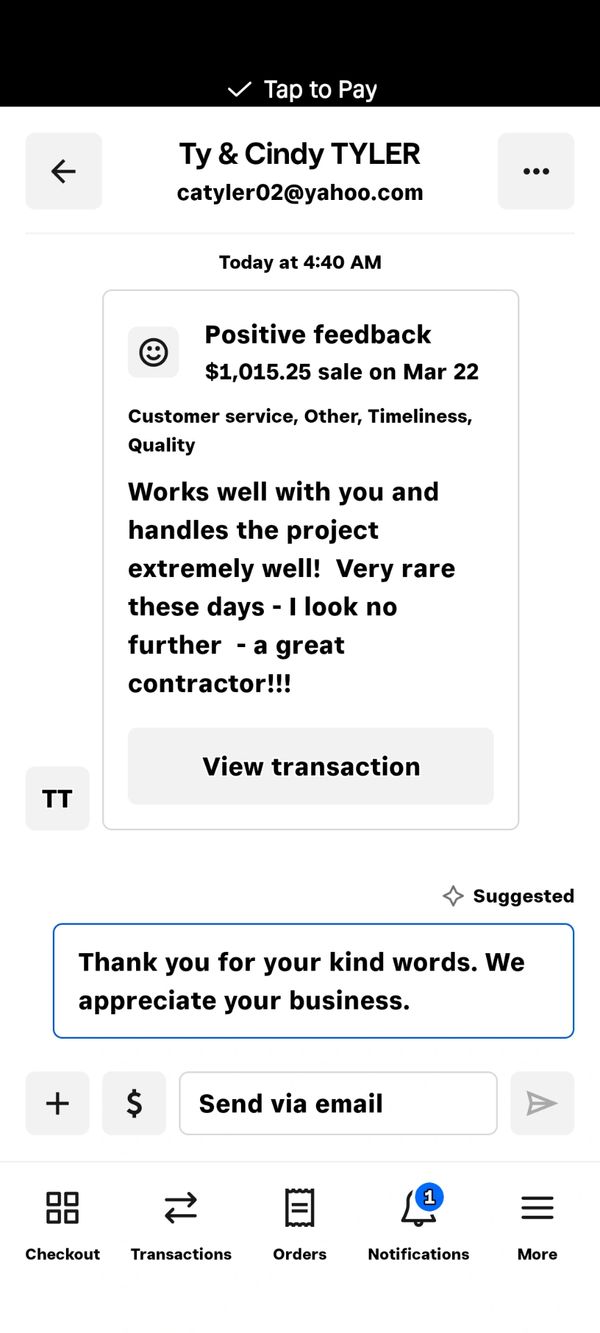Open the Orders tab
600x1333 pixels.
click(300, 1225)
